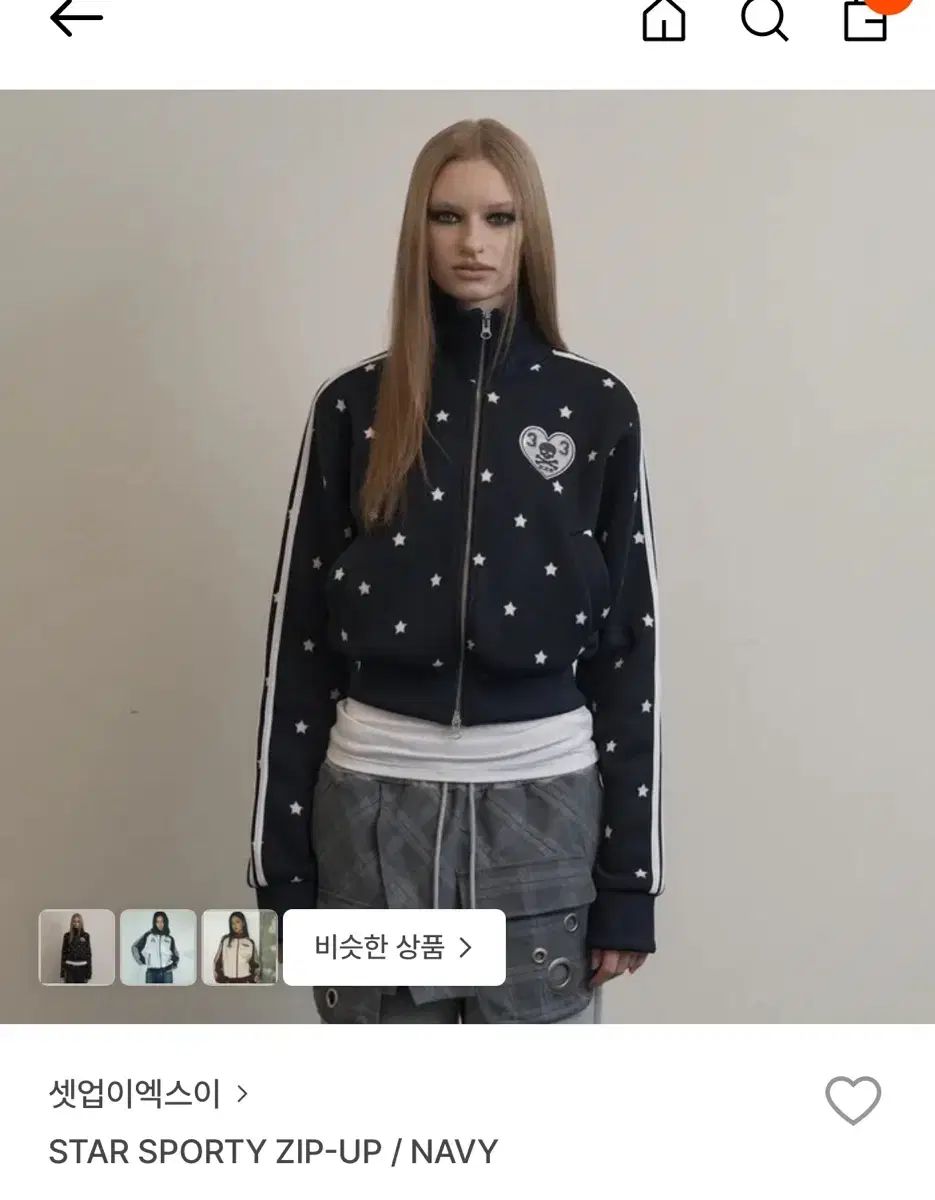Like this product with the heart
The height and width of the screenshot is (1200, 935).
pyautogui.click(x=853, y=1101)
